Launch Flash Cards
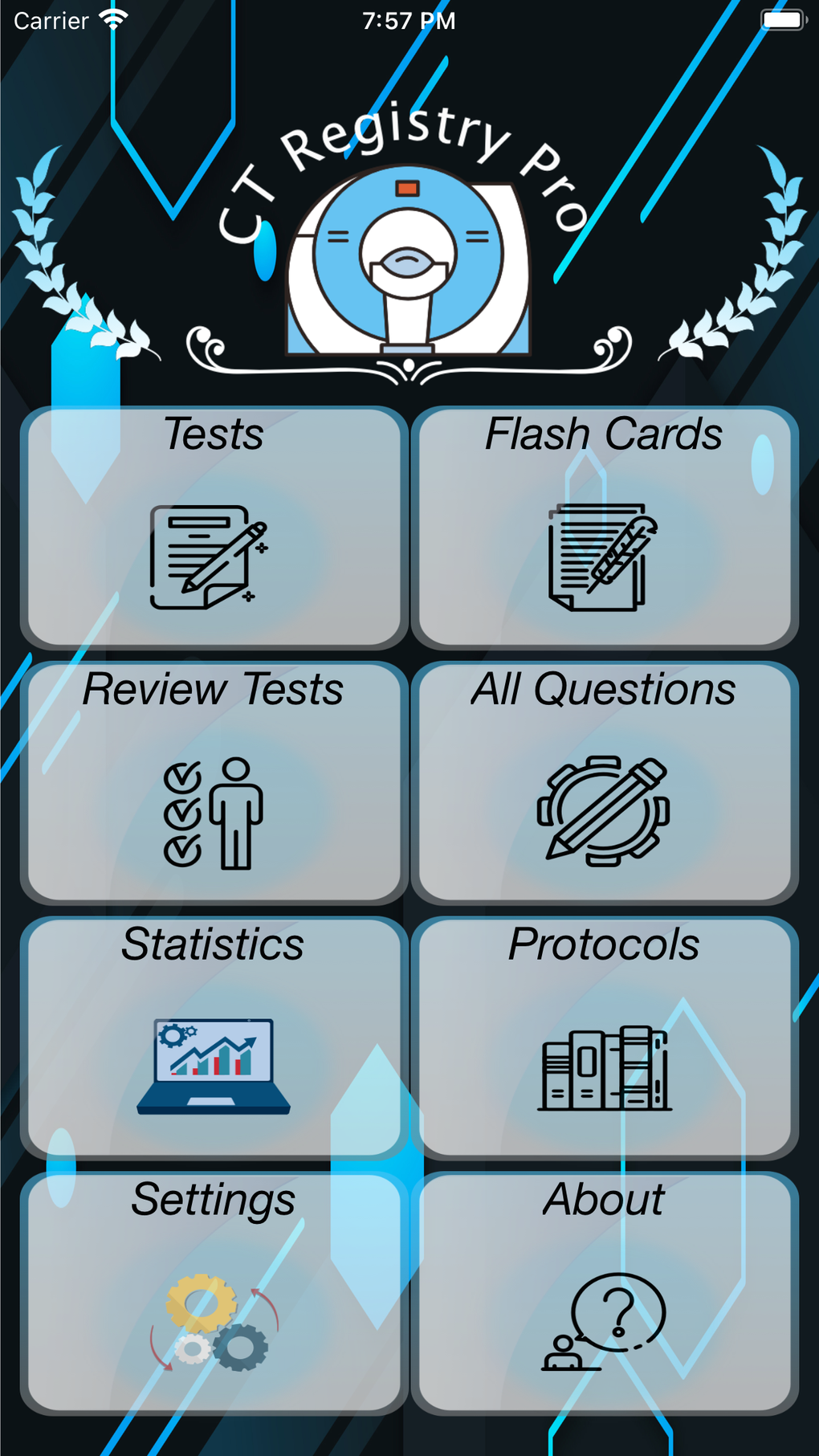The image size is (819, 1456). click(x=604, y=528)
